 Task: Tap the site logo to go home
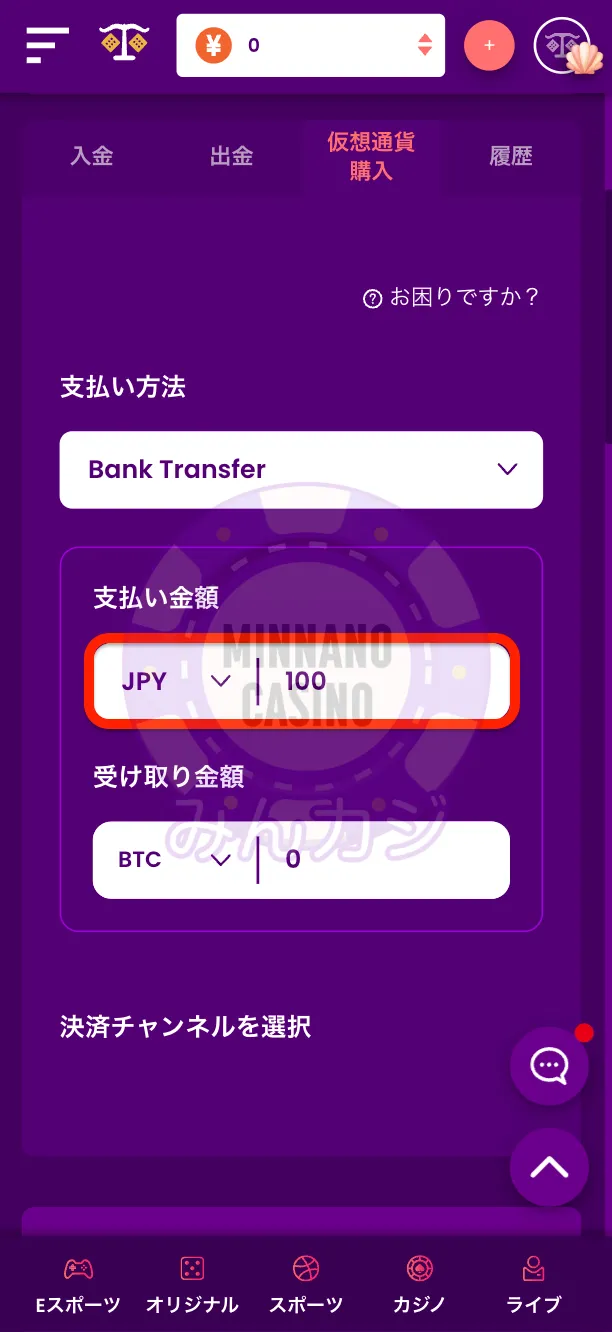pos(124,45)
